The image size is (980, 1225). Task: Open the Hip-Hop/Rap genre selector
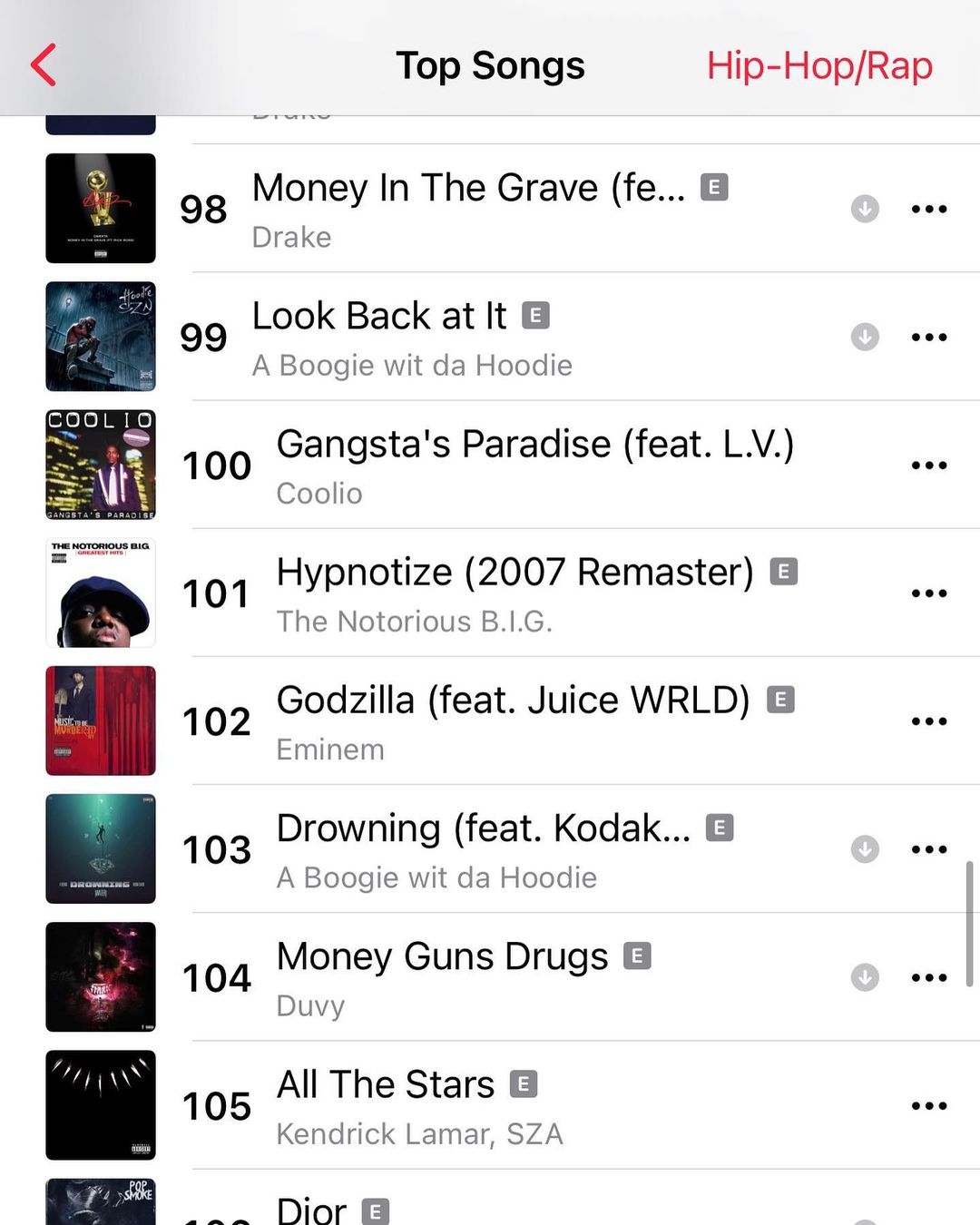point(819,66)
